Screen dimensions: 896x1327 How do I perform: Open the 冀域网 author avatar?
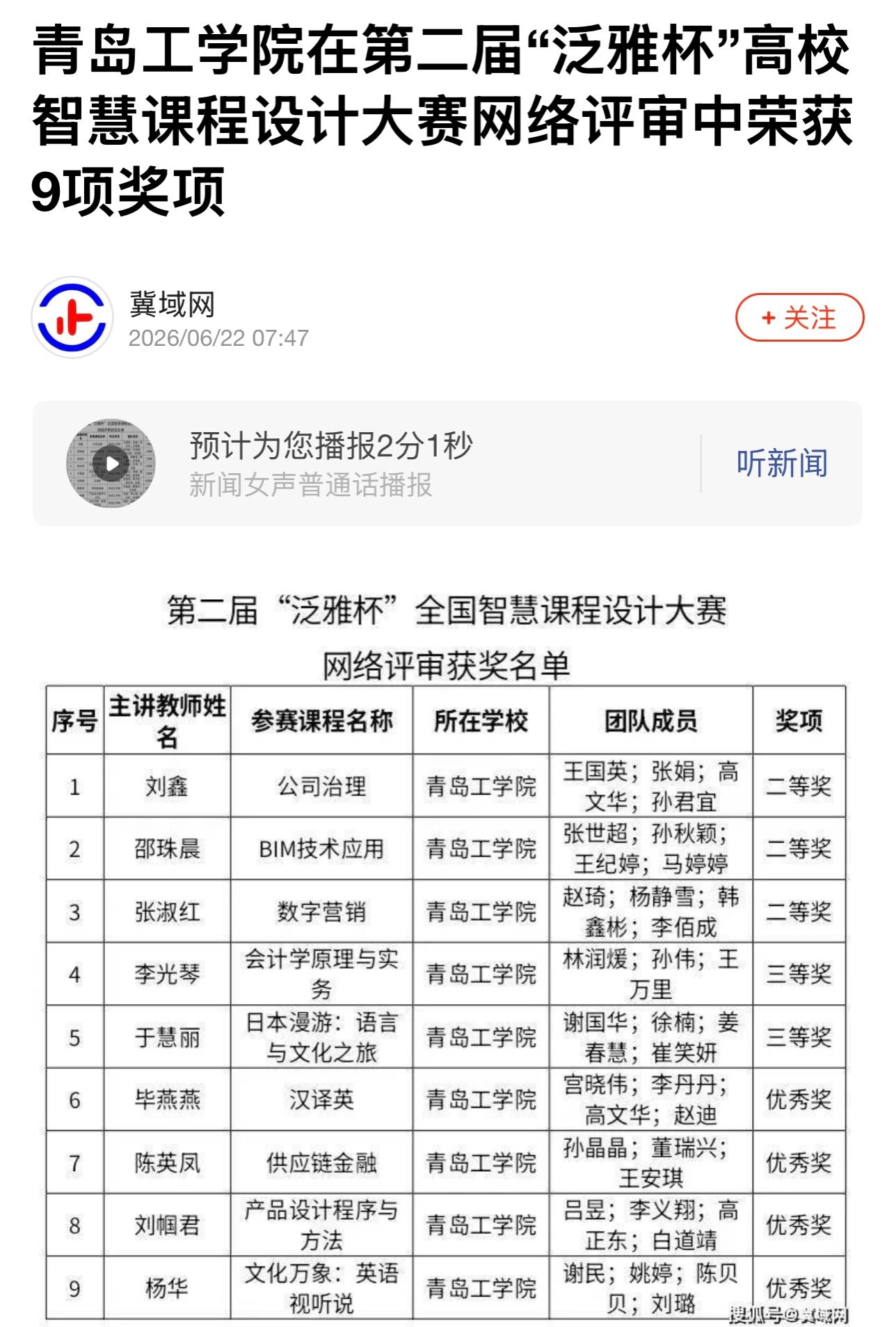pyautogui.click(x=72, y=317)
